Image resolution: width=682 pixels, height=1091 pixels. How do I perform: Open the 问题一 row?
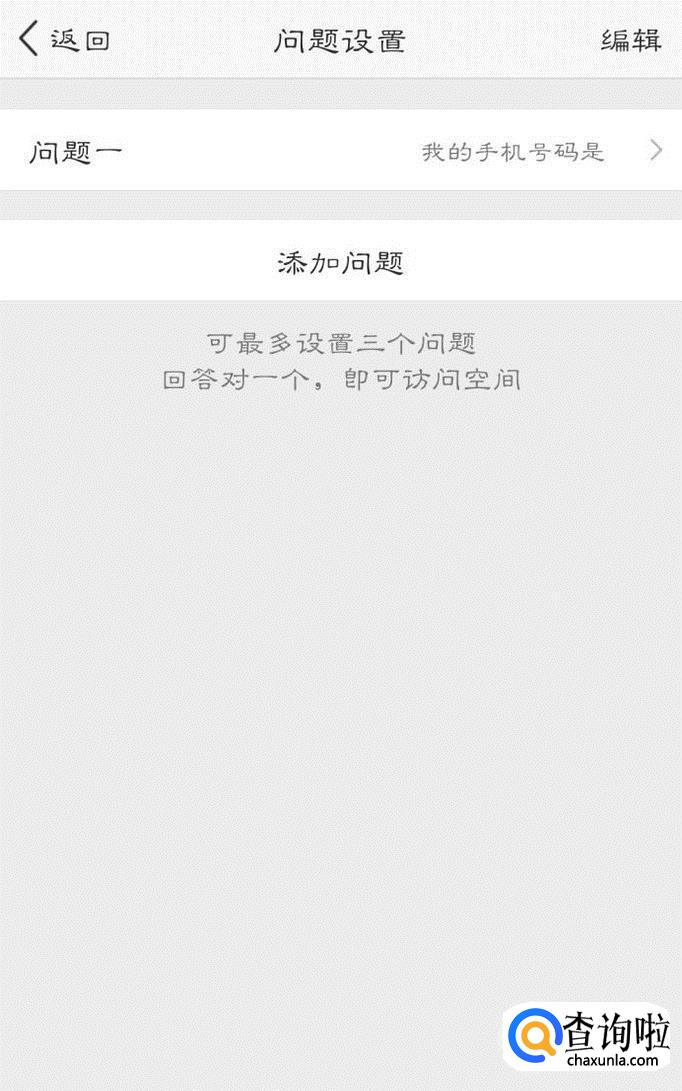(x=341, y=150)
